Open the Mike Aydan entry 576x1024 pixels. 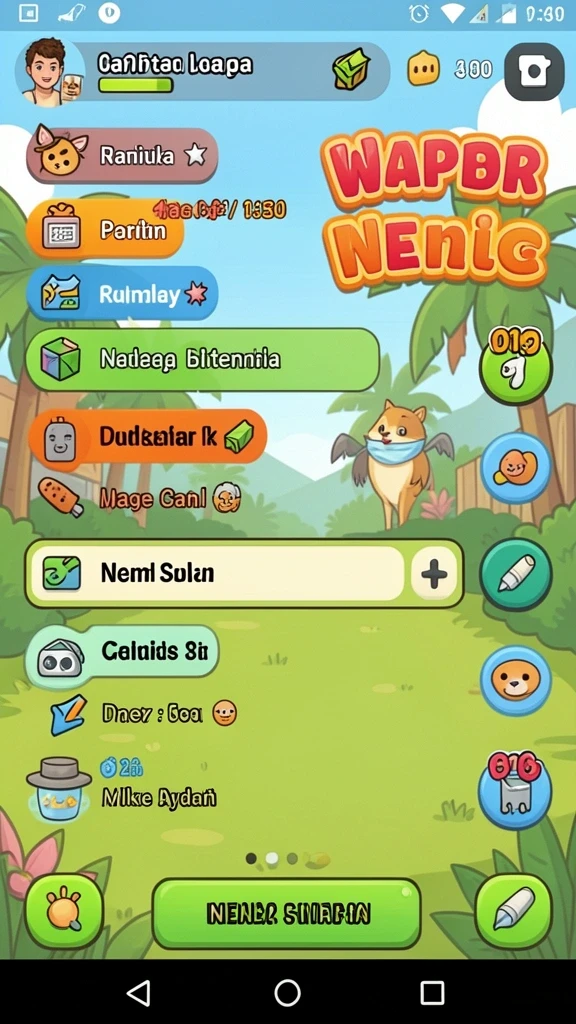[122, 789]
